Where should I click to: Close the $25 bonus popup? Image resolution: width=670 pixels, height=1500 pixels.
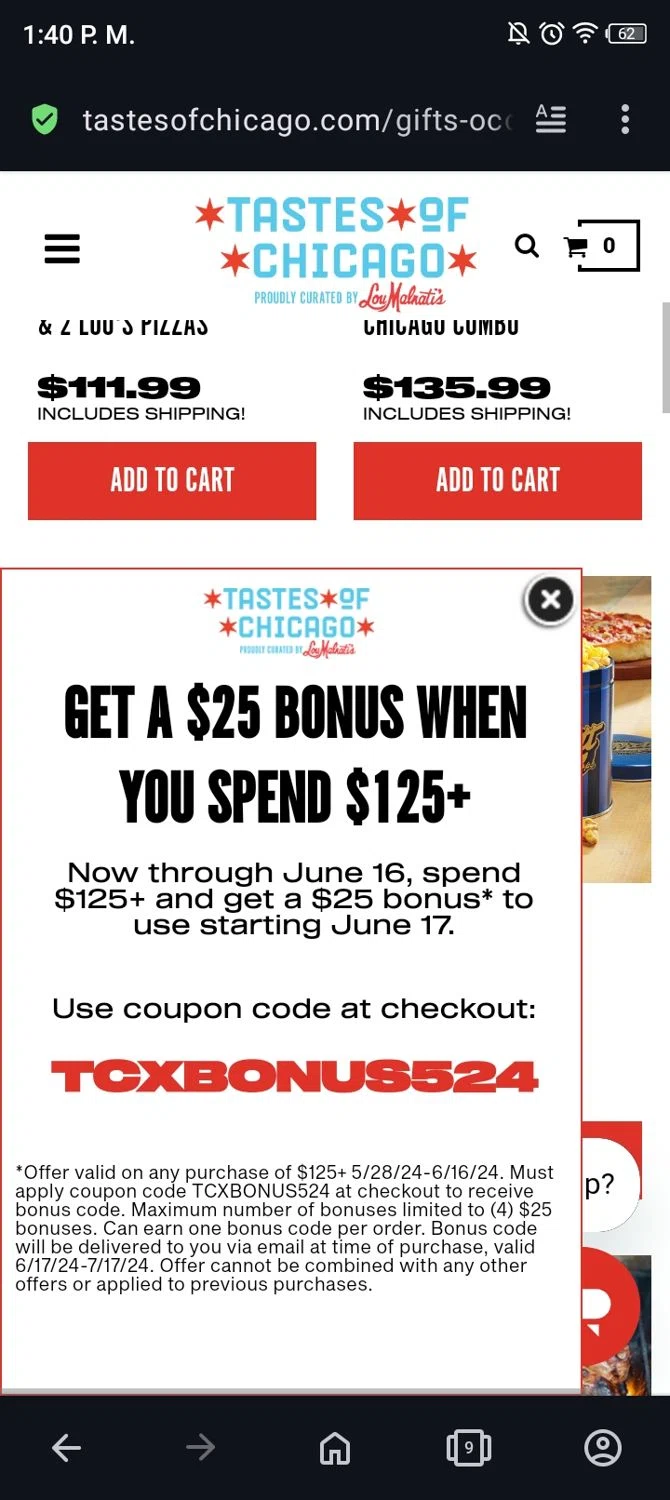click(x=549, y=600)
